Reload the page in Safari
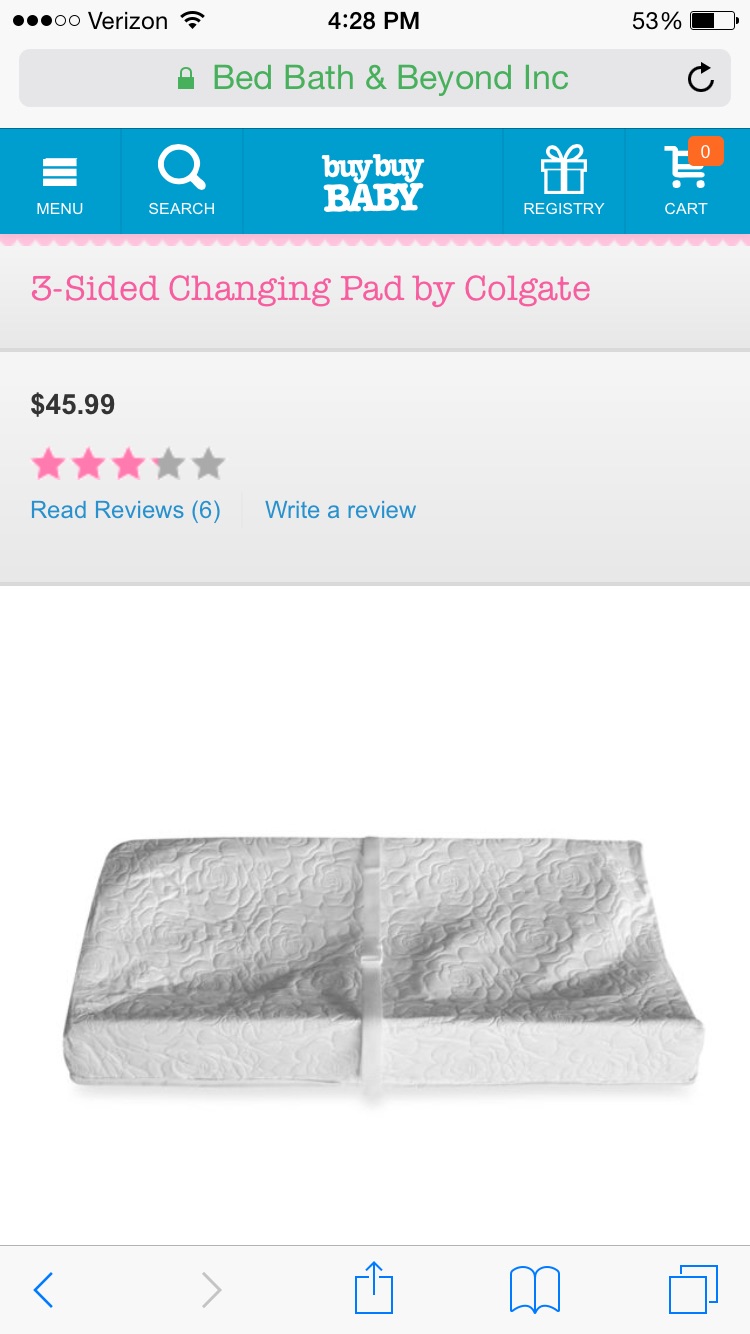 point(700,78)
